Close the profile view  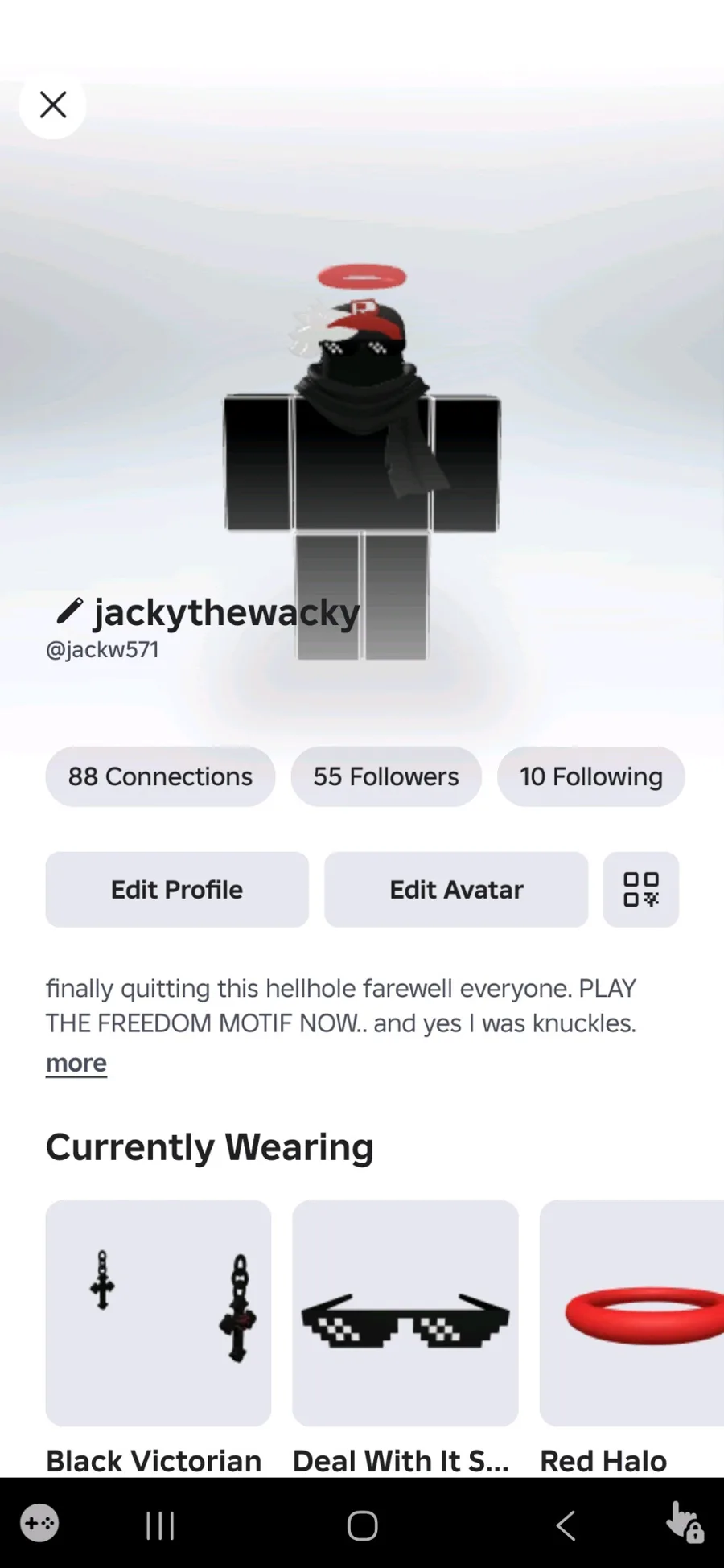pyautogui.click(x=53, y=105)
